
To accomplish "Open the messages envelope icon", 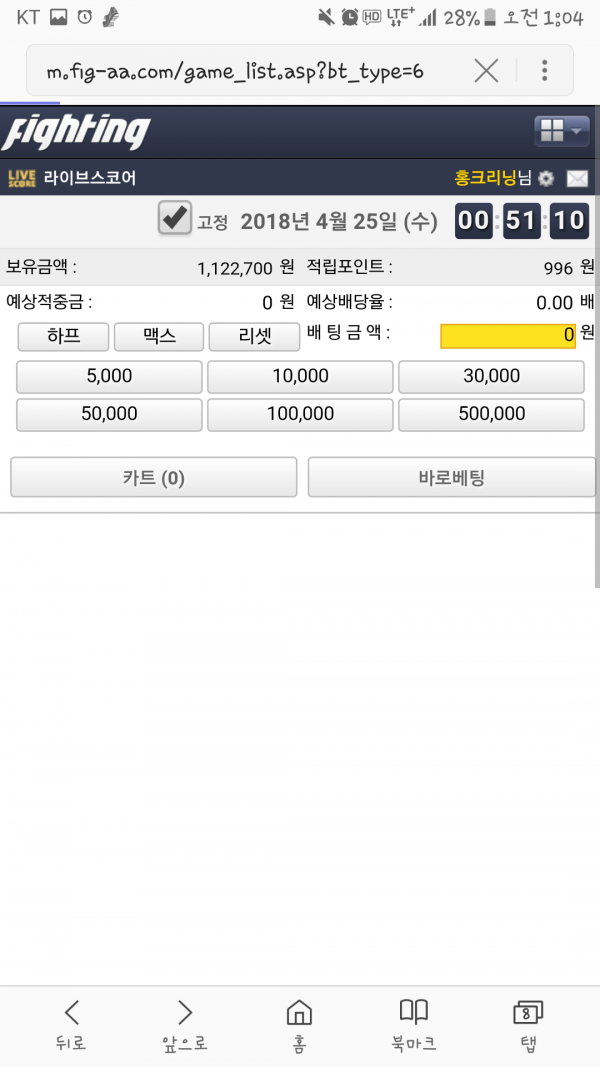I will (x=577, y=179).
